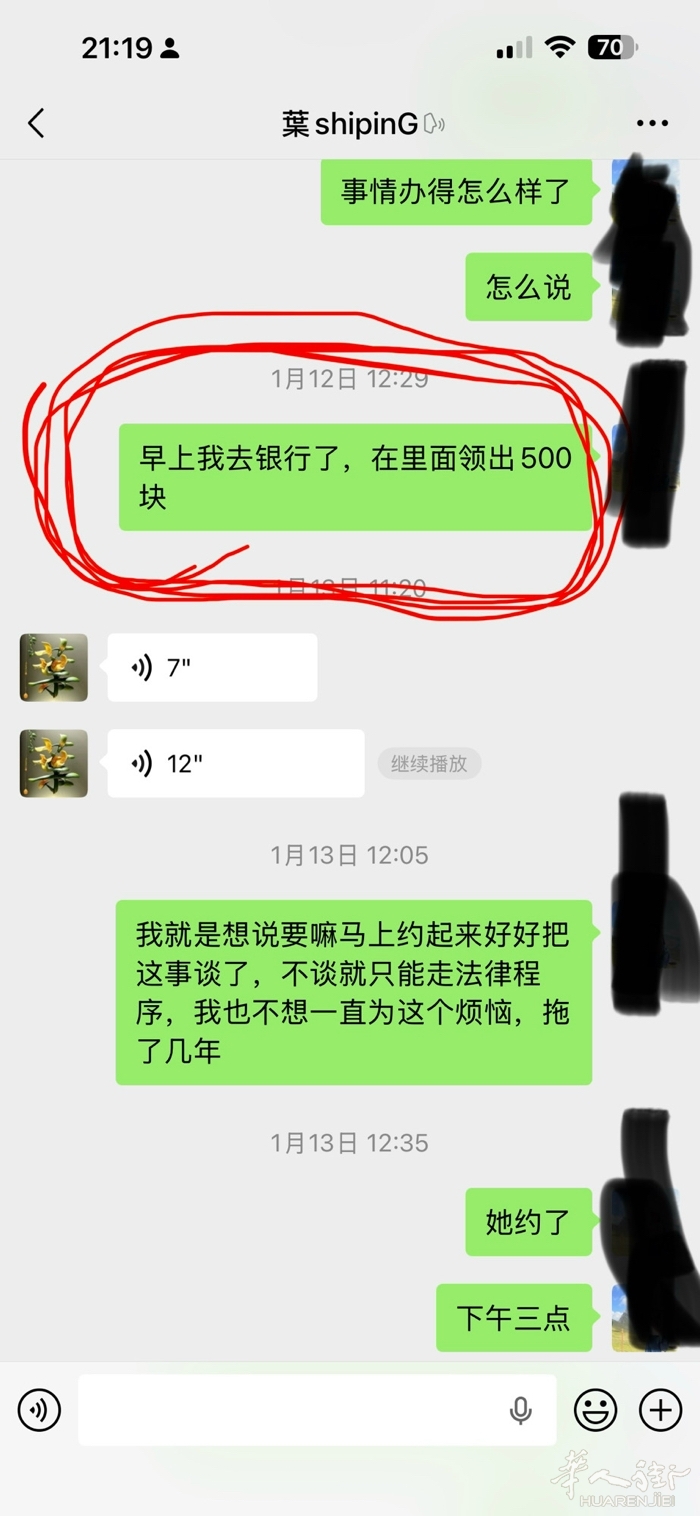This screenshot has width=700, height=1516.
Task: Open the emoji sticker panel
Action: 595,1410
